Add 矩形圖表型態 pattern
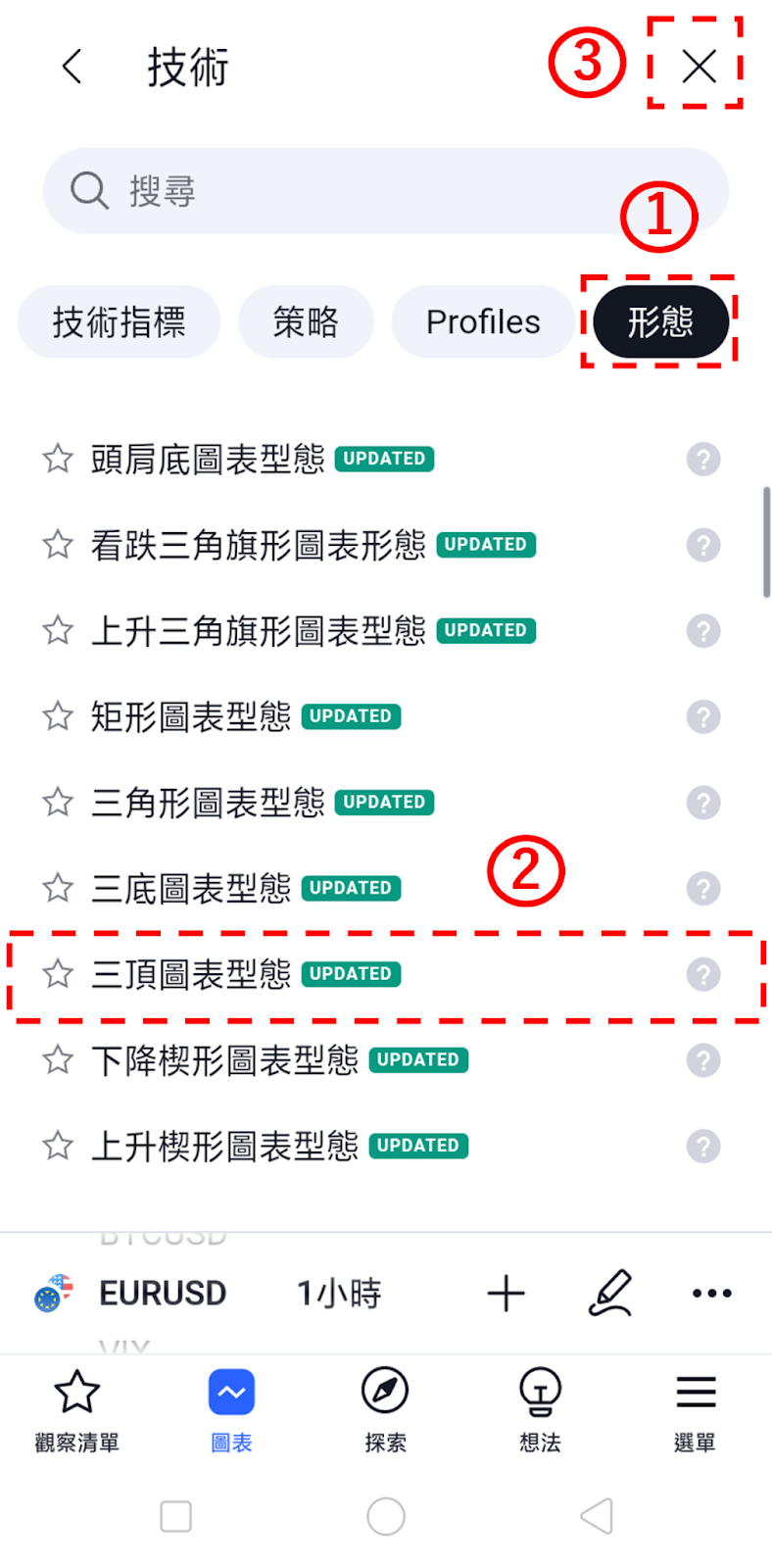This screenshot has width=772, height=1568. (191, 716)
